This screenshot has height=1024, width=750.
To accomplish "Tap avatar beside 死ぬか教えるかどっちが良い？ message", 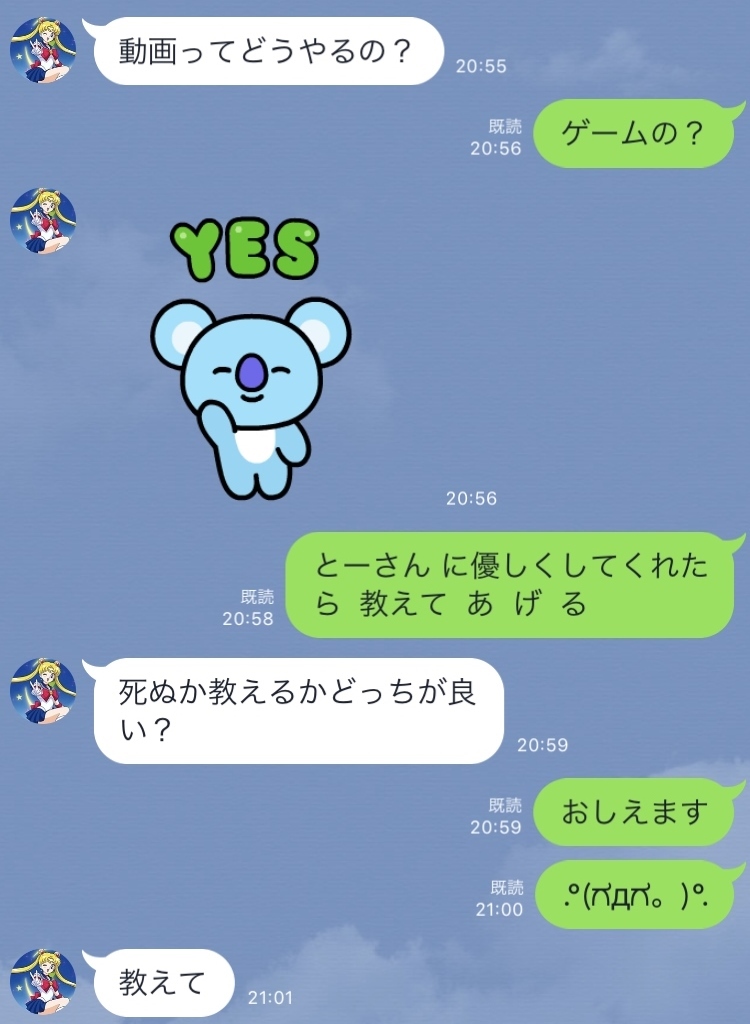I will 43,691.
